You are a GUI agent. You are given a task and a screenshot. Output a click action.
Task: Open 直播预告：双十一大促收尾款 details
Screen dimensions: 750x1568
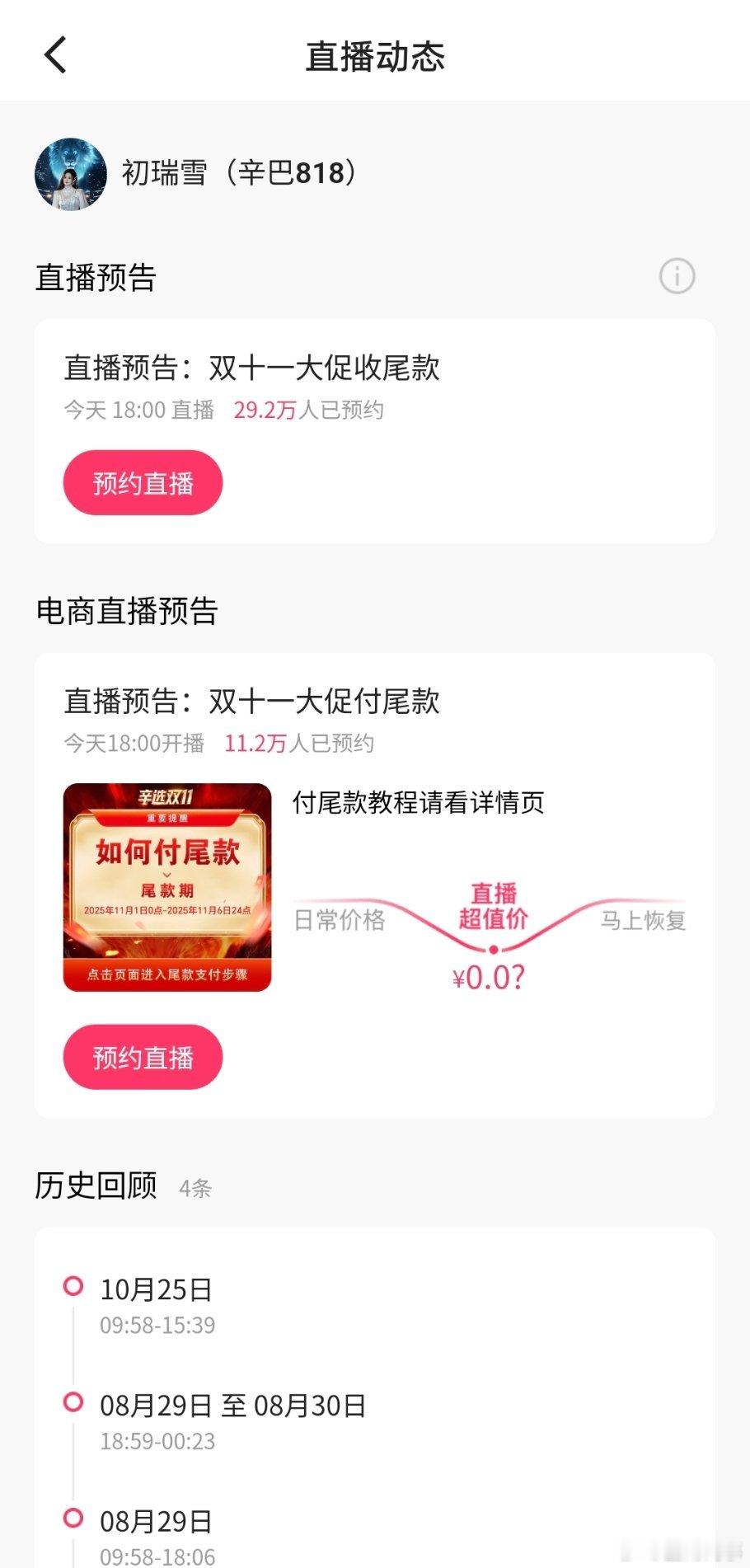[x=253, y=369]
